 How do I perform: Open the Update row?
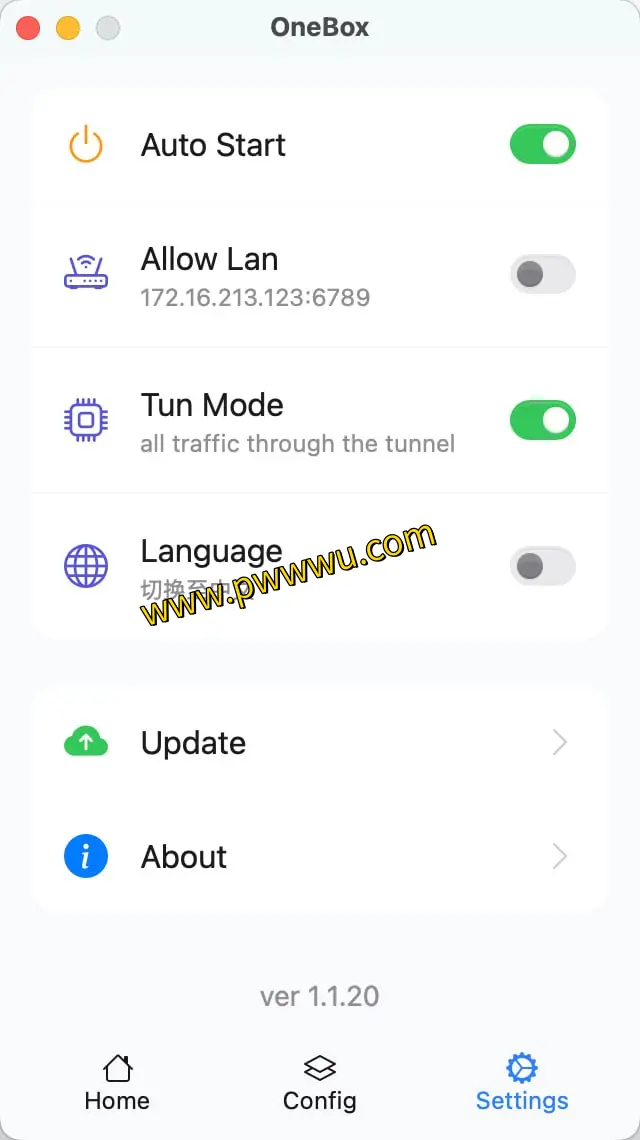(x=320, y=743)
